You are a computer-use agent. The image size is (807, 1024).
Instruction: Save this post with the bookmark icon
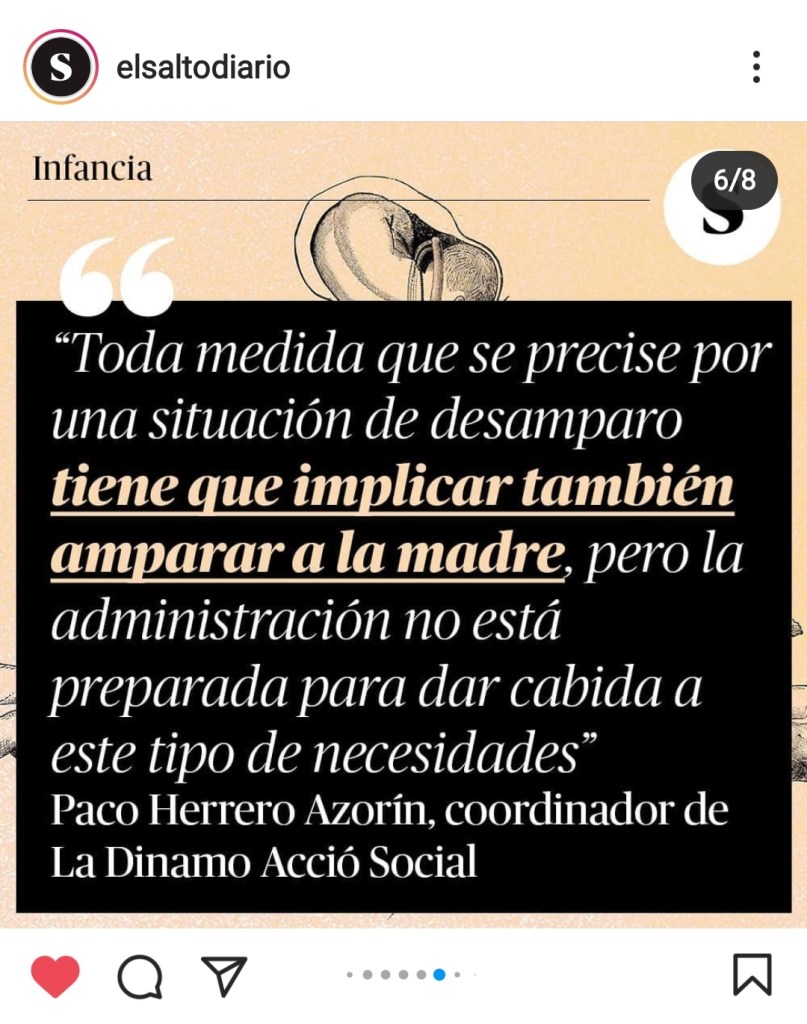pos(752,975)
